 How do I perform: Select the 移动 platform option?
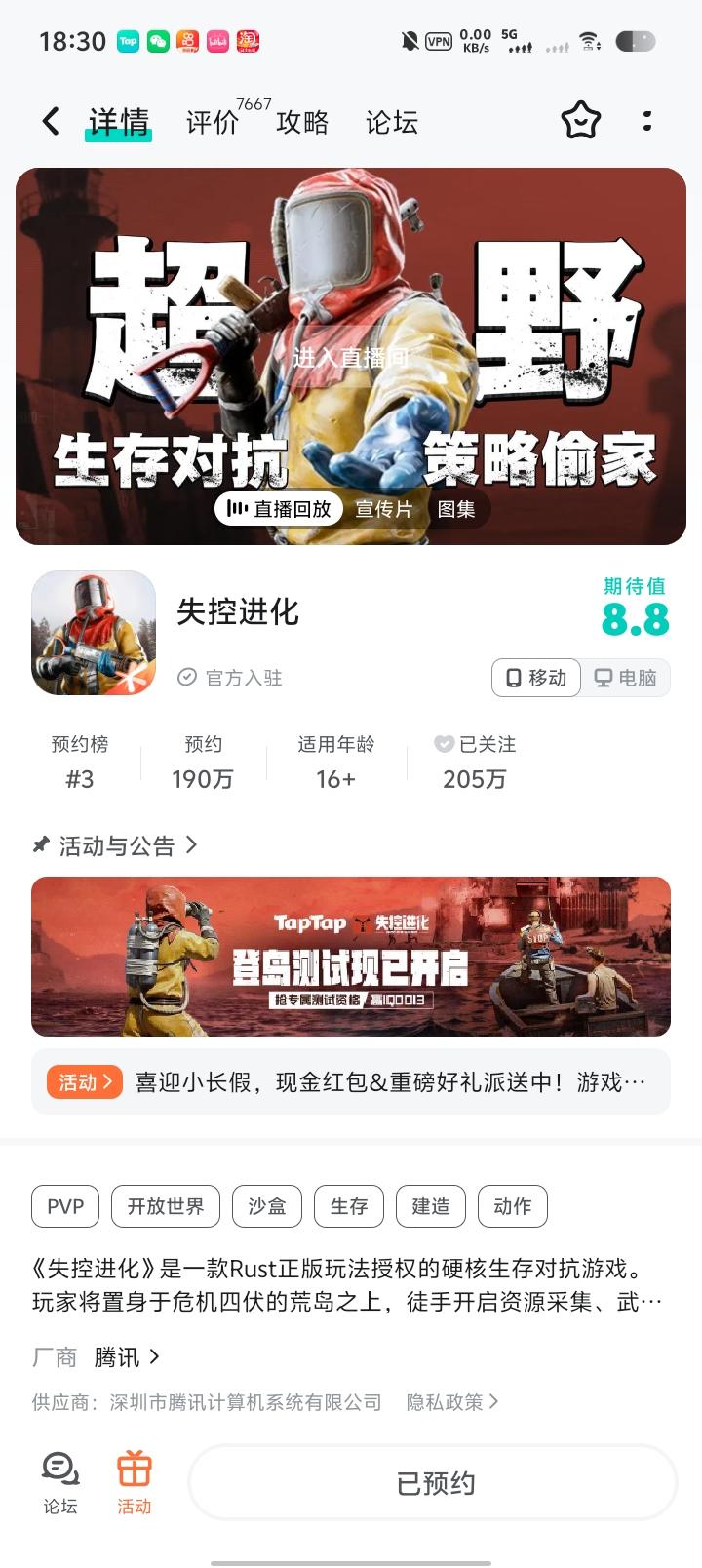(537, 678)
